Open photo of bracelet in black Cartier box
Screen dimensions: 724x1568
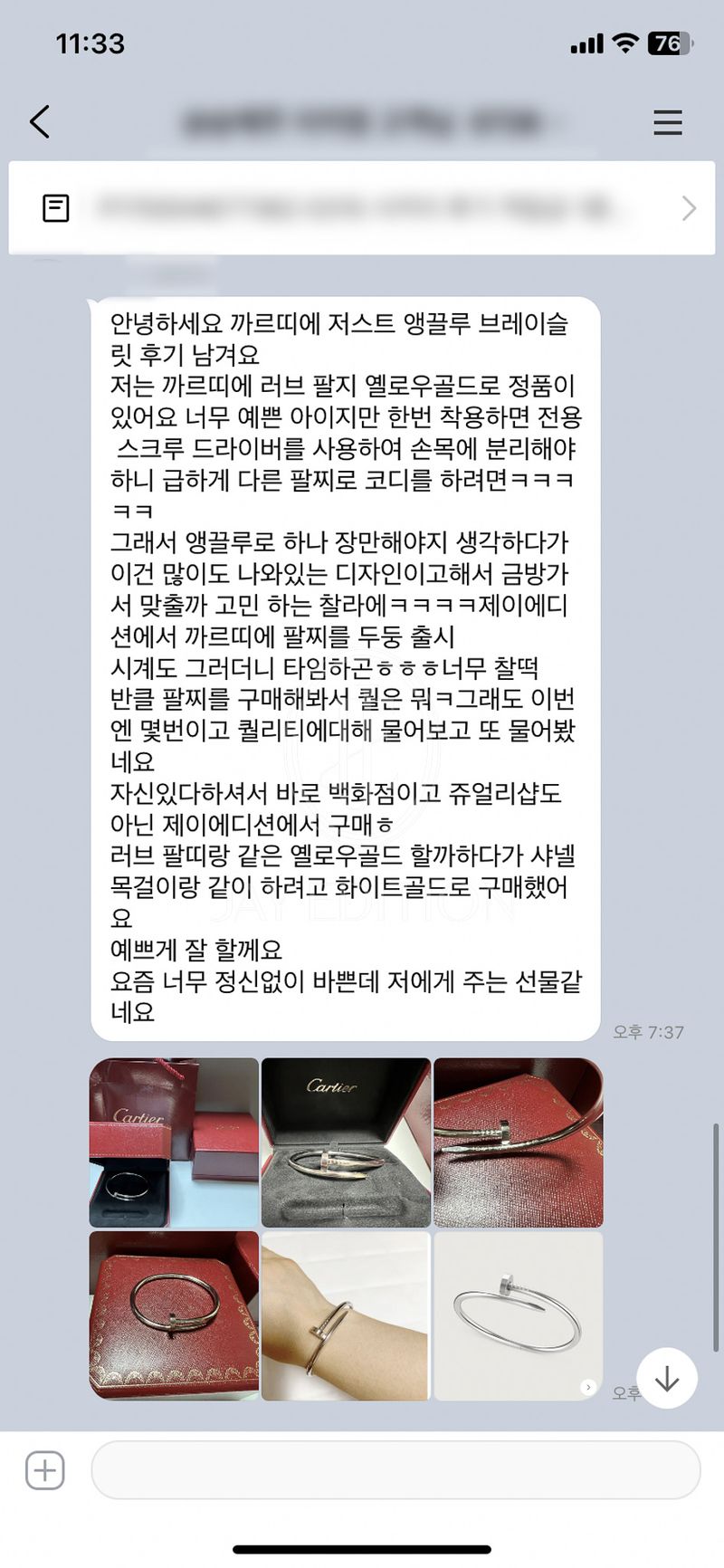pyautogui.click(x=346, y=1143)
